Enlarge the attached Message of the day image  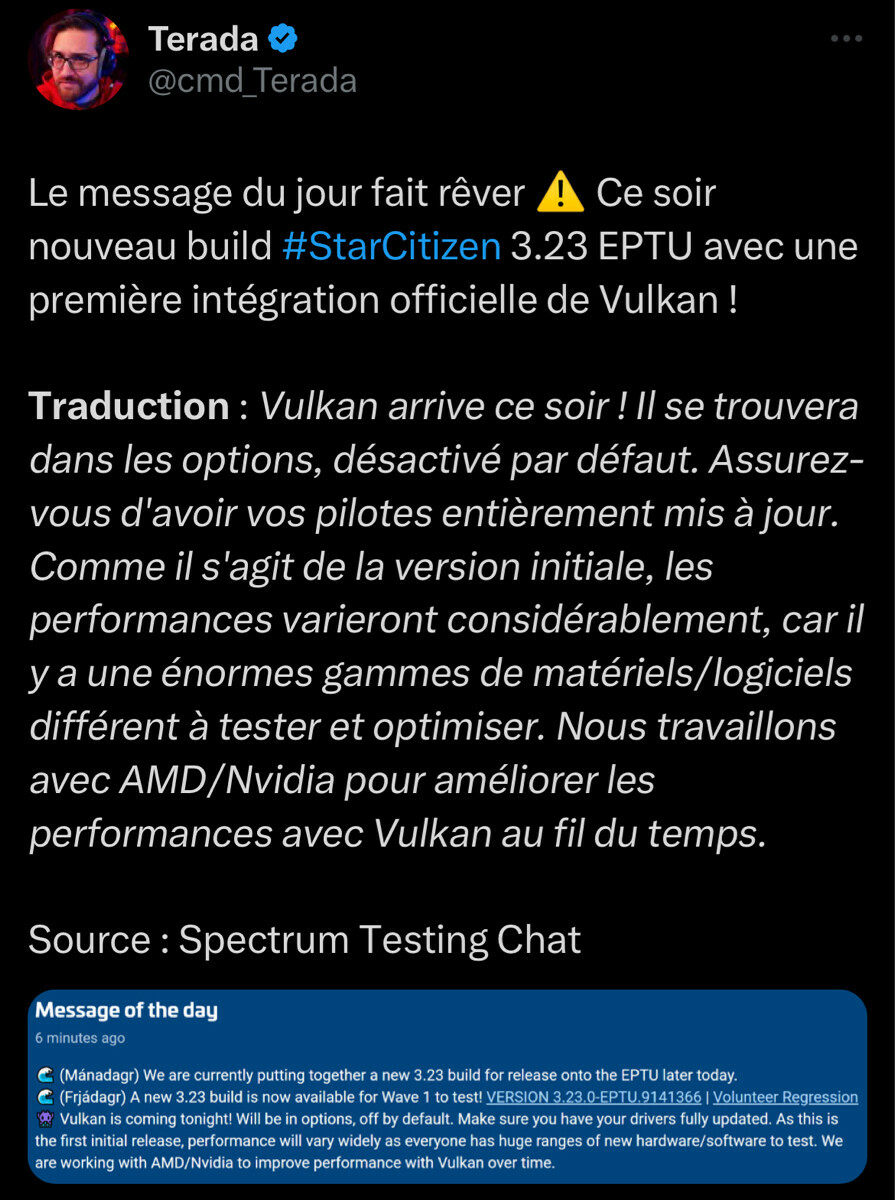447,1087
